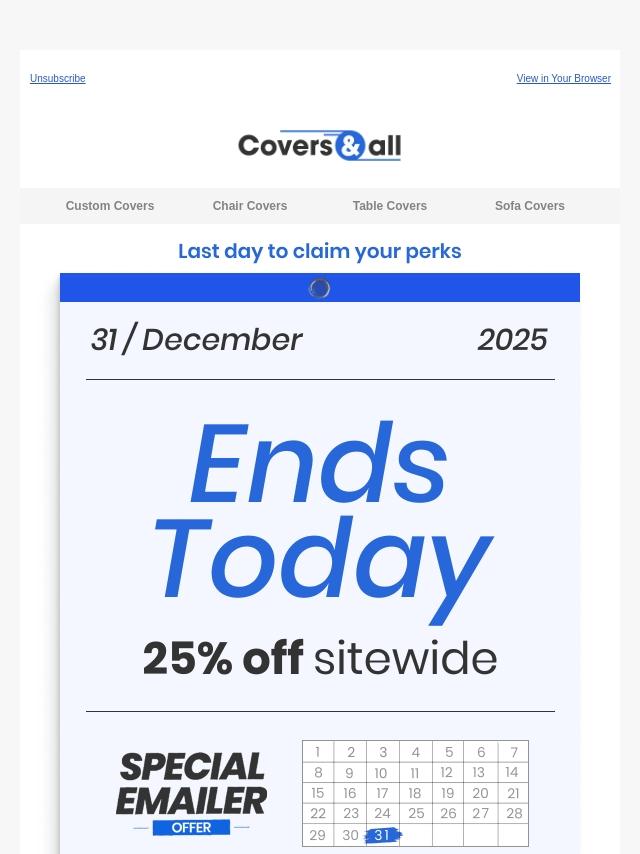The height and width of the screenshot is (854, 640).
Task: Go to Chair Covers
Action: [250, 206]
